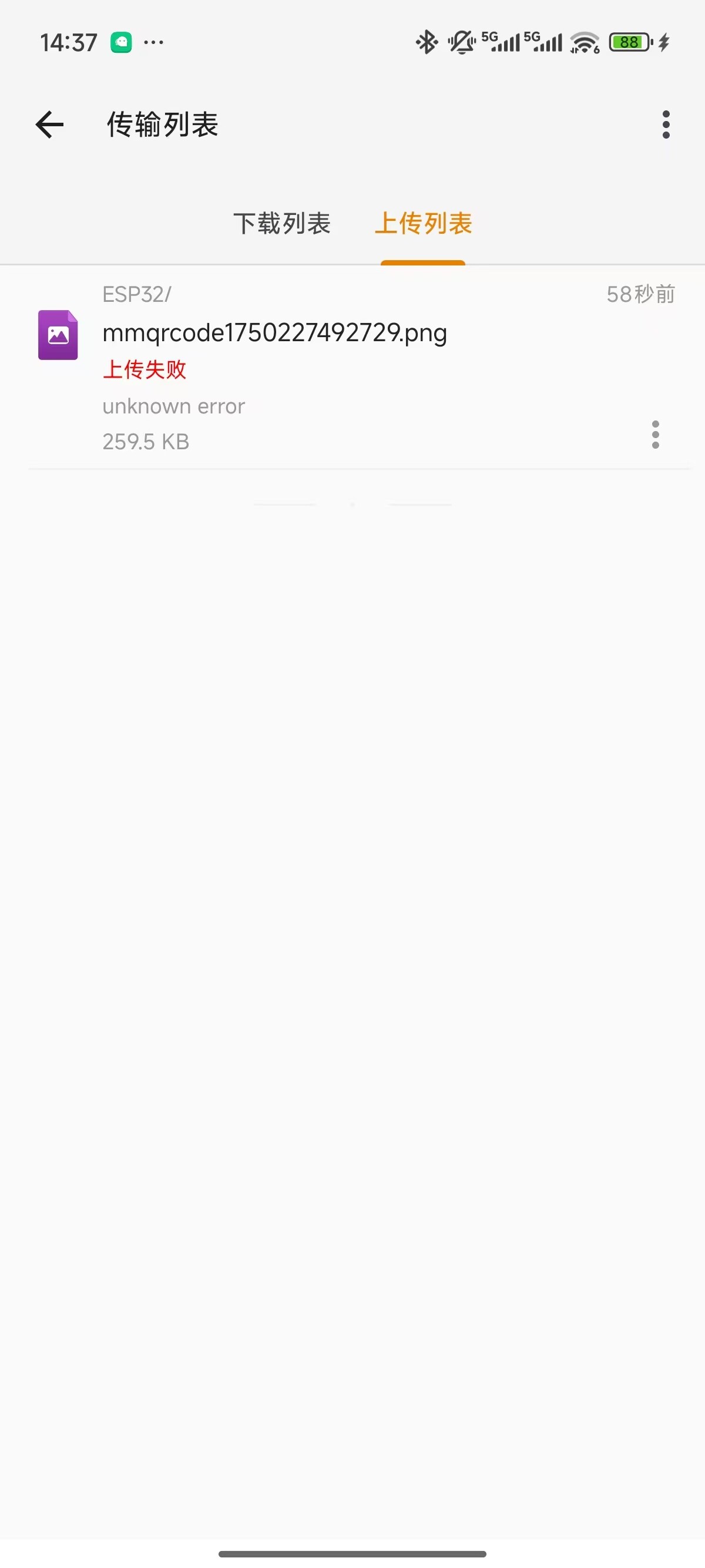705x1568 pixels.
Task: Select the 上传列表 tab
Action: [423, 223]
